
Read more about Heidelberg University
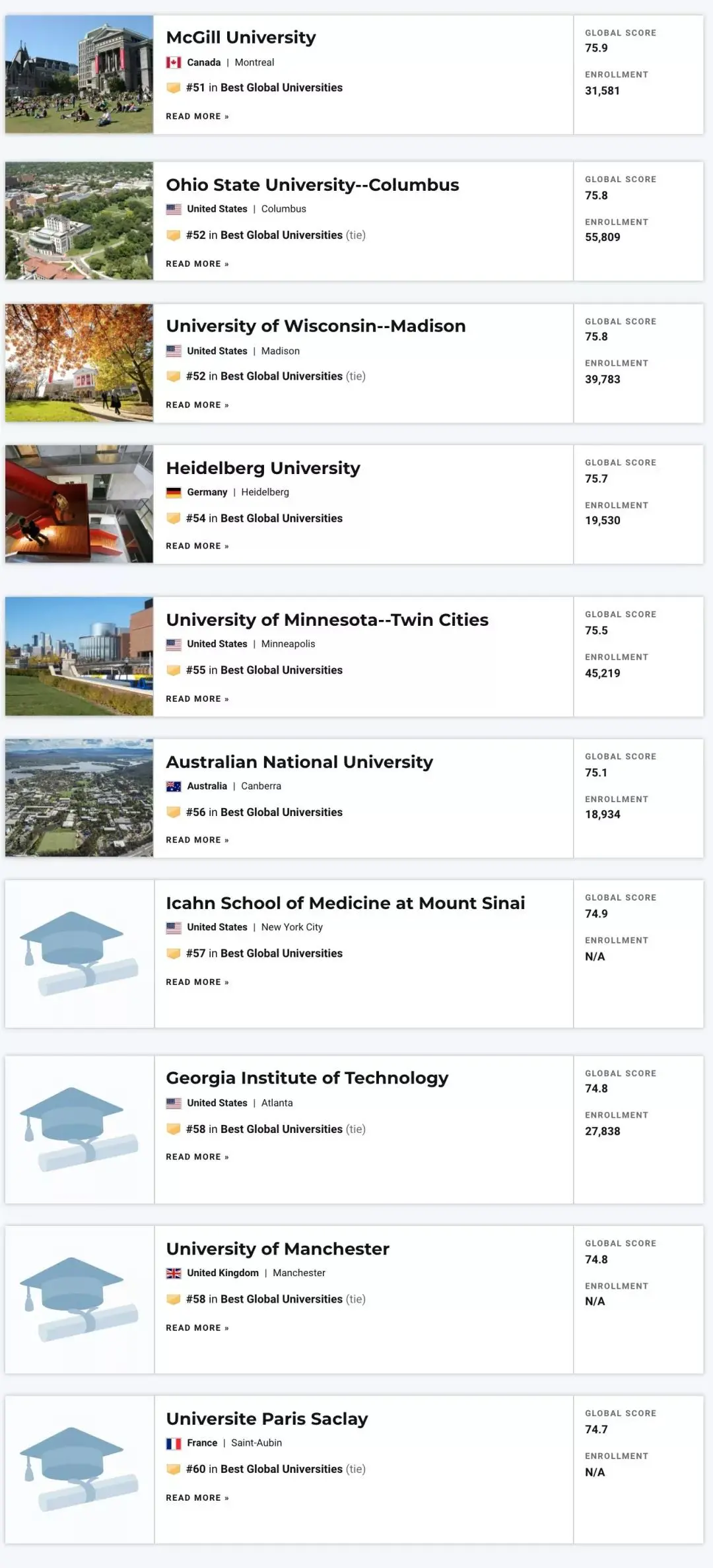click(x=197, y=546)
